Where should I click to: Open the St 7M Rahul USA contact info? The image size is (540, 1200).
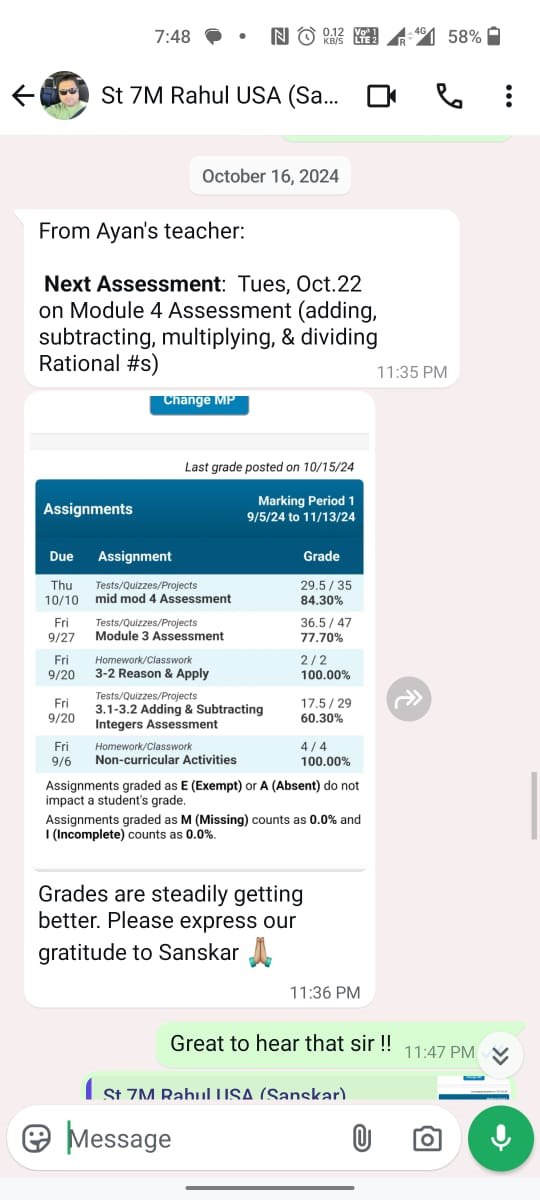pos(220,96)
